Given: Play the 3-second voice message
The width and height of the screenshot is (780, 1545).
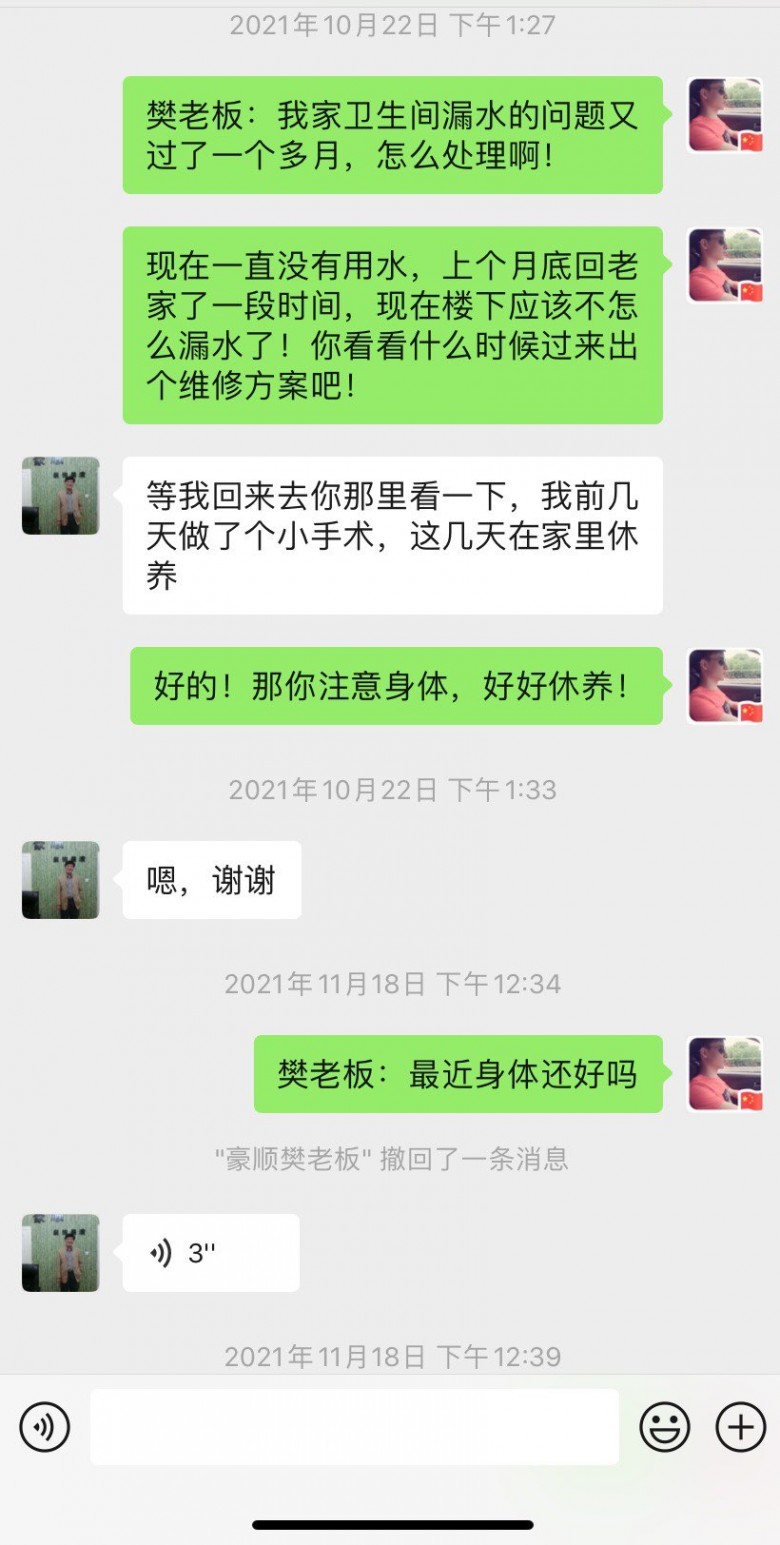Looking at the screenshot, I should coord(210,1253).
